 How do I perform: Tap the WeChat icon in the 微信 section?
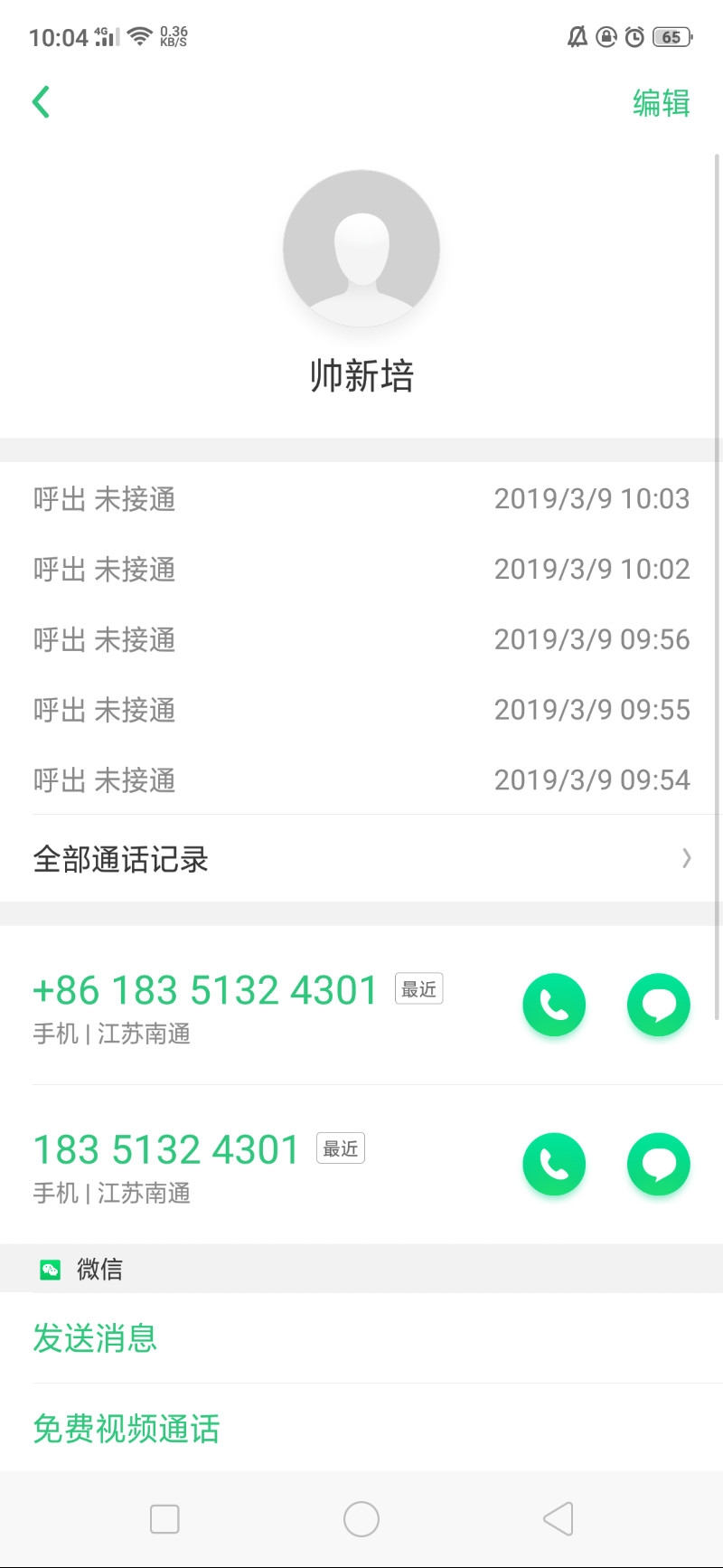click(x=50, y=1269)
